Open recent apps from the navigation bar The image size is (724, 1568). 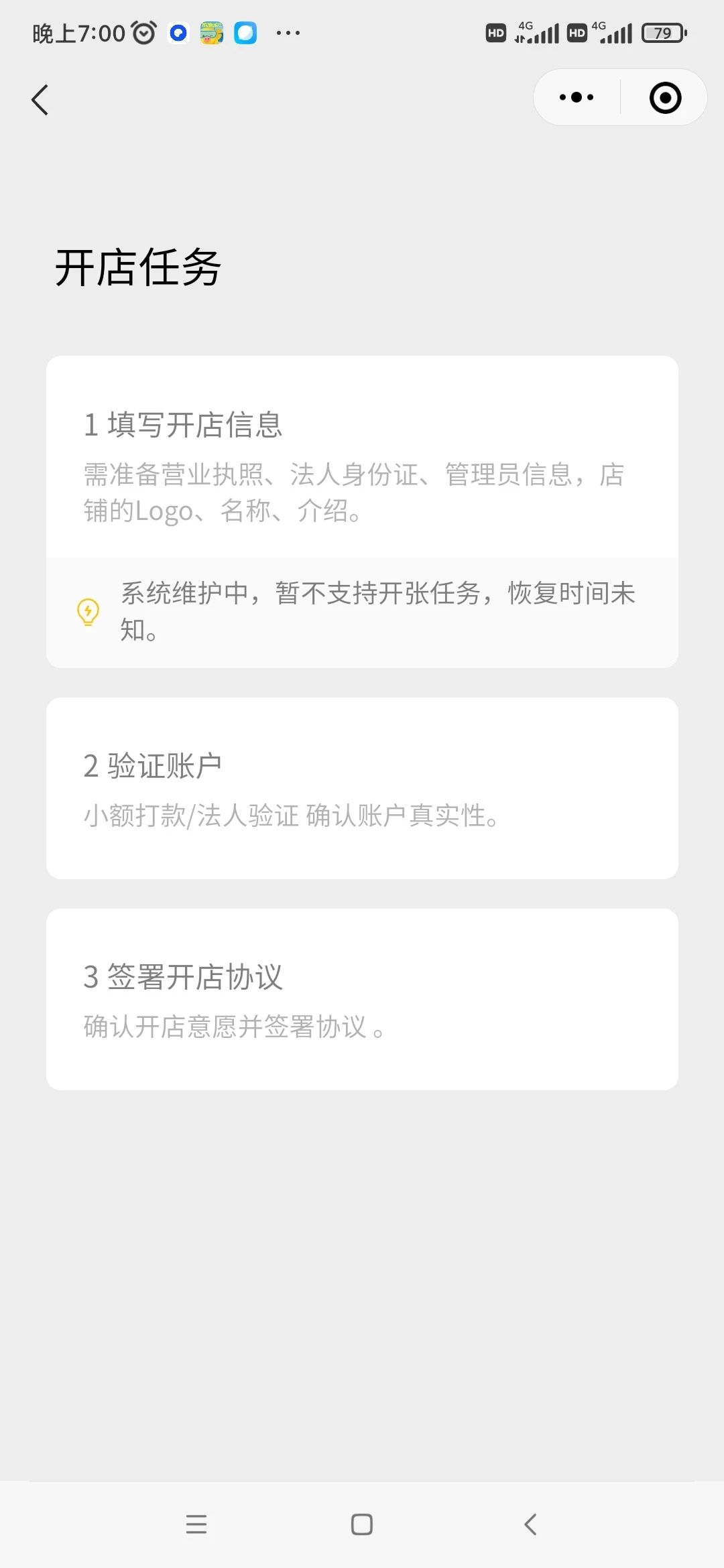tap(196, 1524)
